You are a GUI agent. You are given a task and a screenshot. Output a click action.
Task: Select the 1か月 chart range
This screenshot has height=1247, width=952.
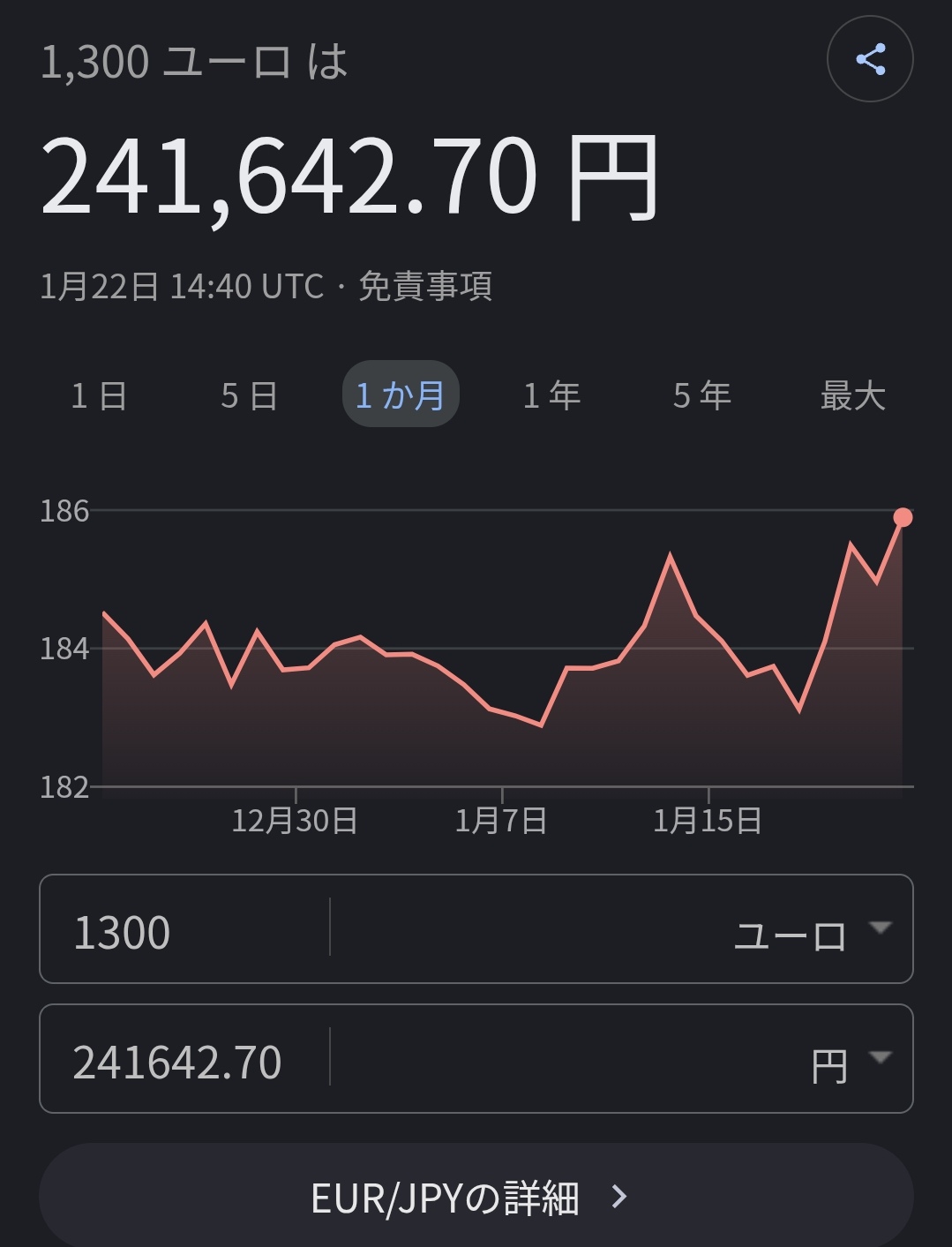point(401,395)
